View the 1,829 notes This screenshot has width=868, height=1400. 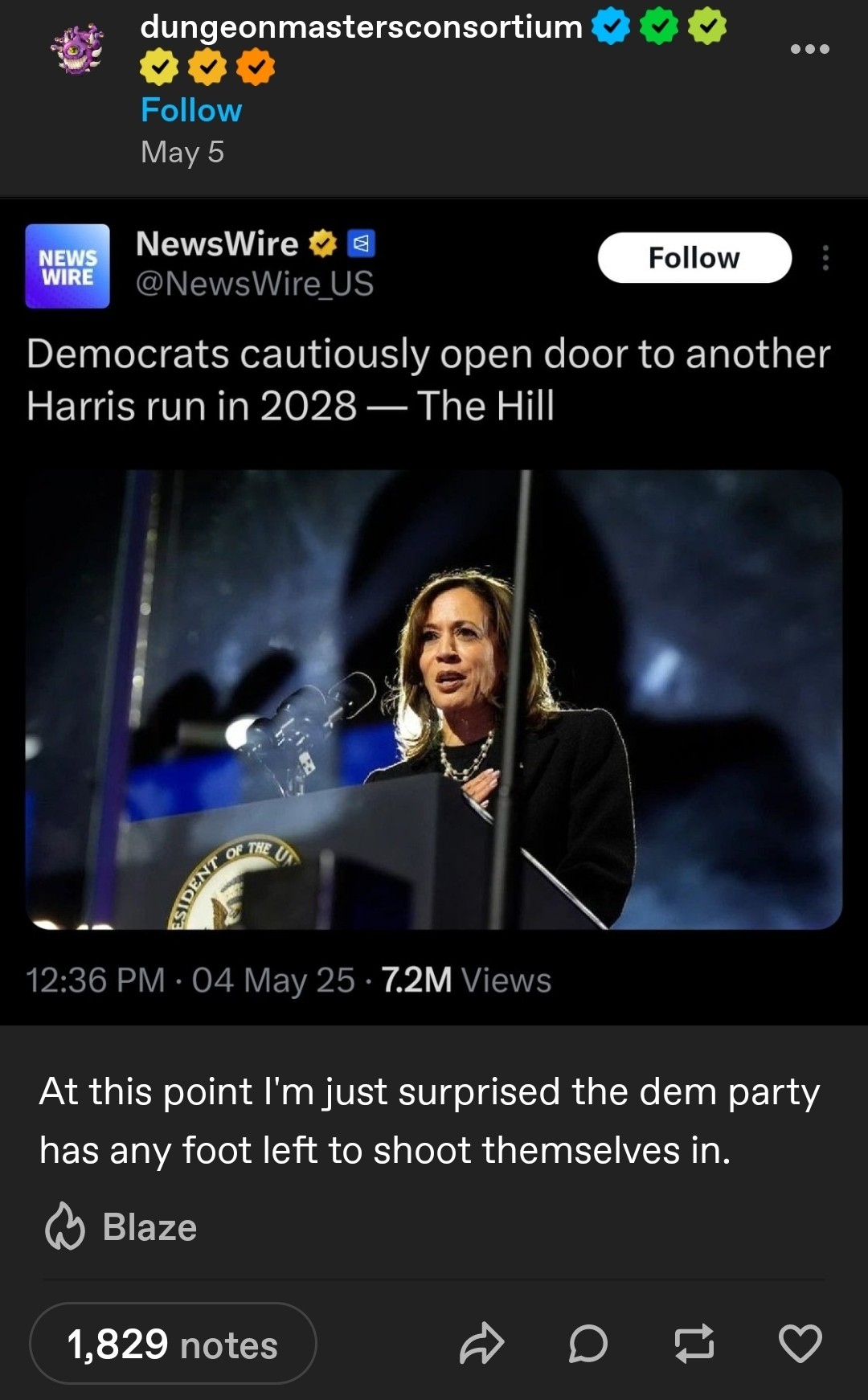tap(173, 1344)
